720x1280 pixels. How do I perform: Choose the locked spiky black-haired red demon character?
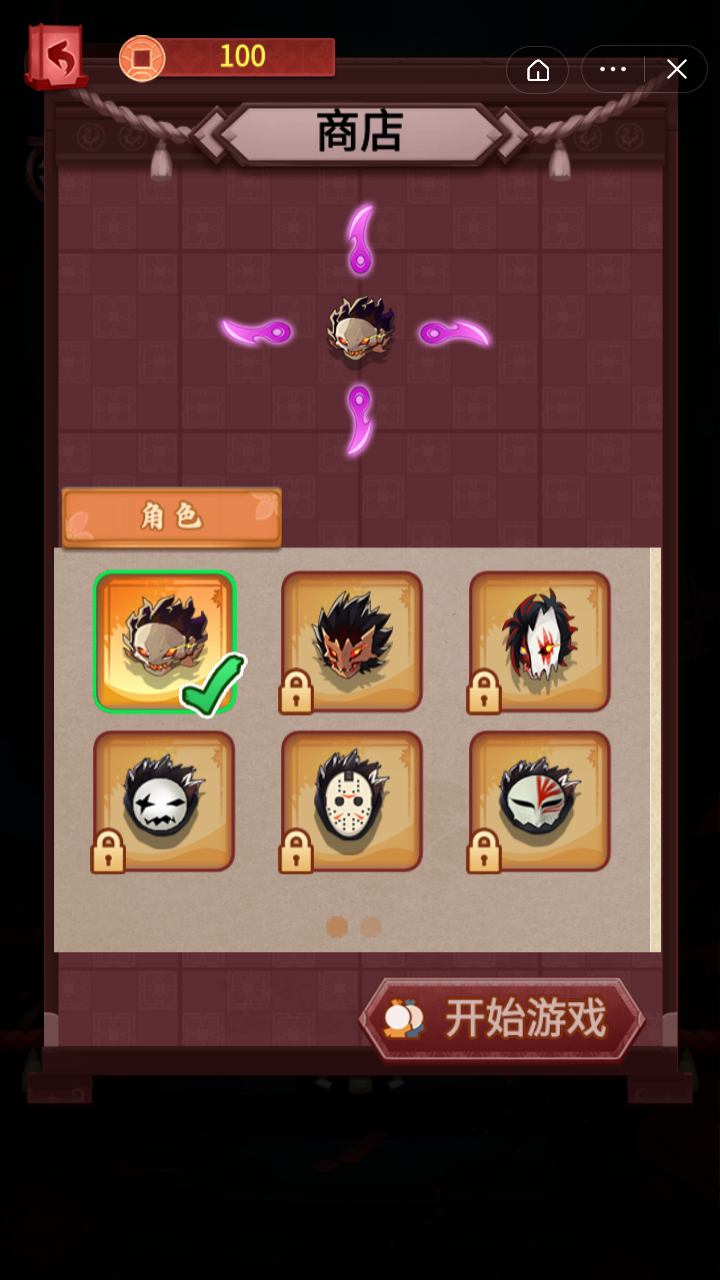click(352, 641)
